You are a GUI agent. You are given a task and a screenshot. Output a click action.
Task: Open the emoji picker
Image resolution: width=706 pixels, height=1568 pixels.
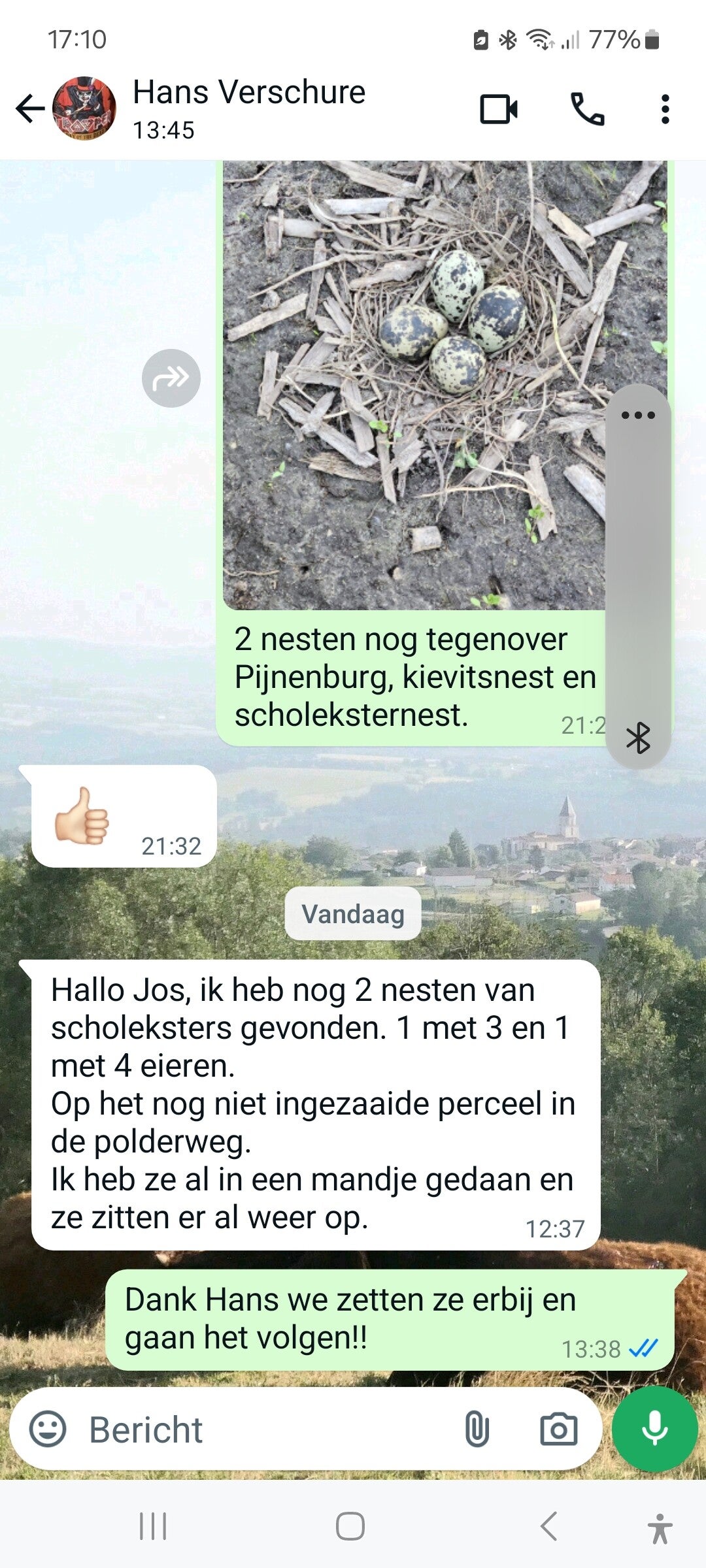[48, 1429]
